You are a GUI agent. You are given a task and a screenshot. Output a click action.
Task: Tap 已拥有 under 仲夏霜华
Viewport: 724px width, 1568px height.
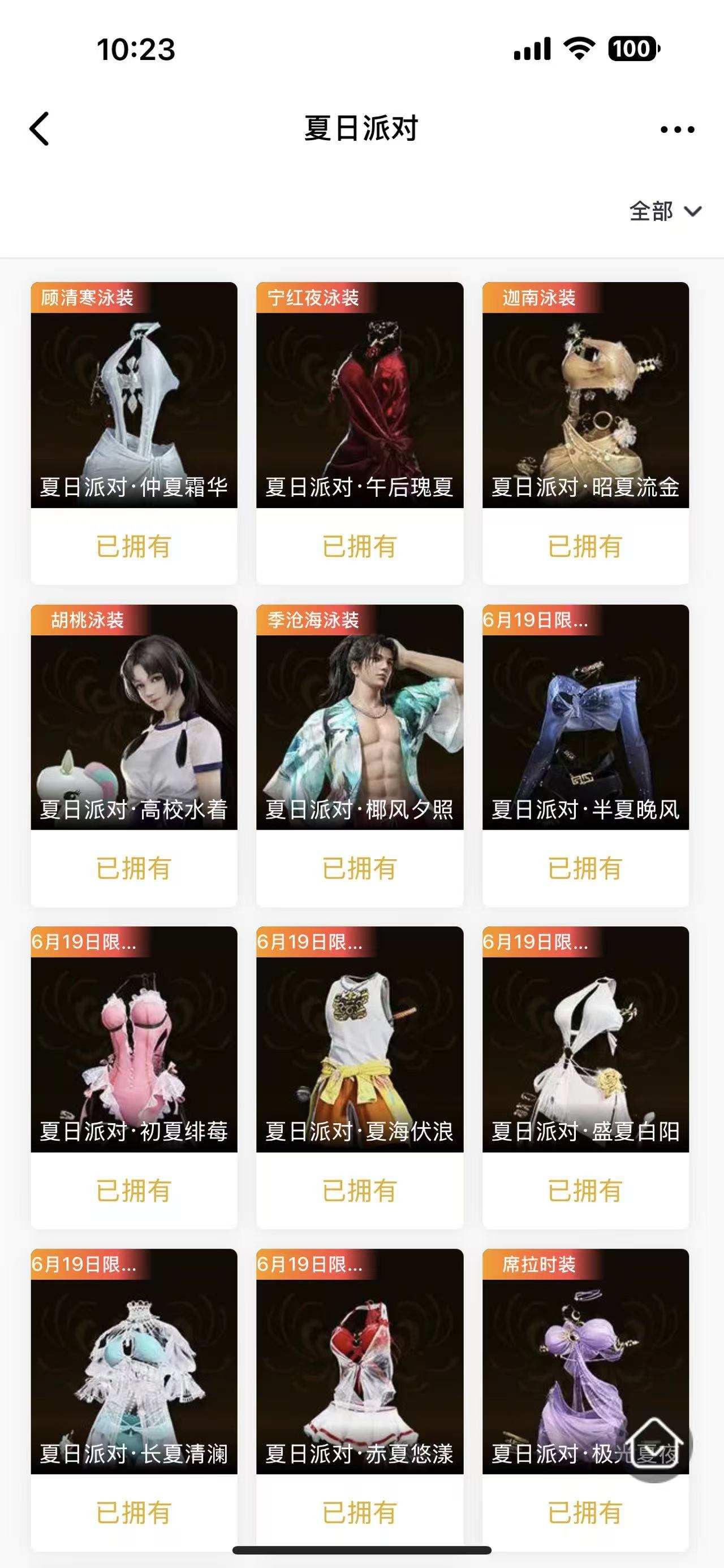(x=132, y=546)
